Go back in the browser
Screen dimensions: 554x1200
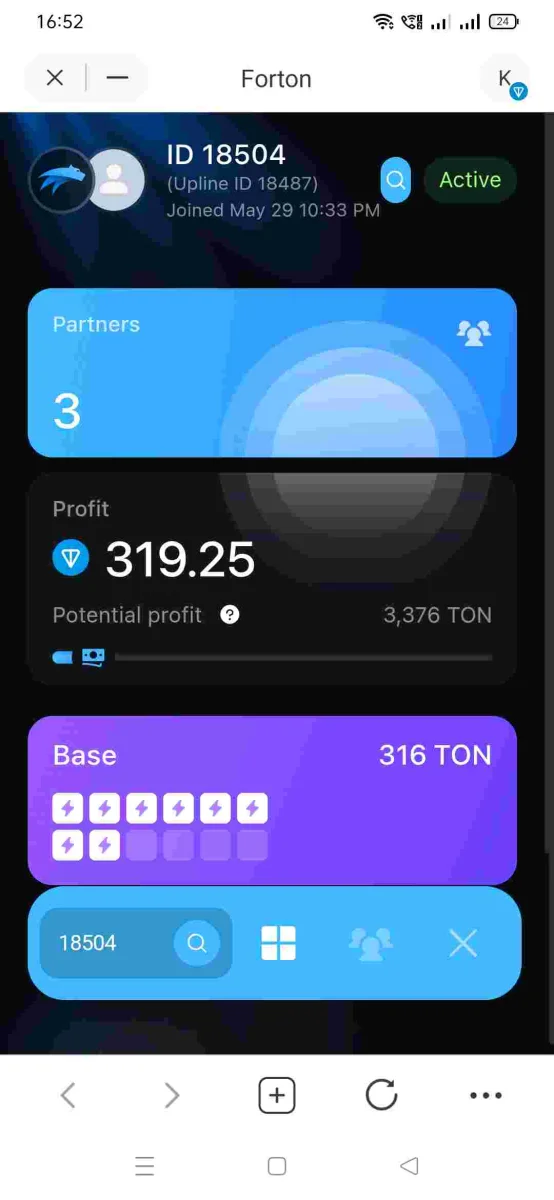[x=68, y=1096]
